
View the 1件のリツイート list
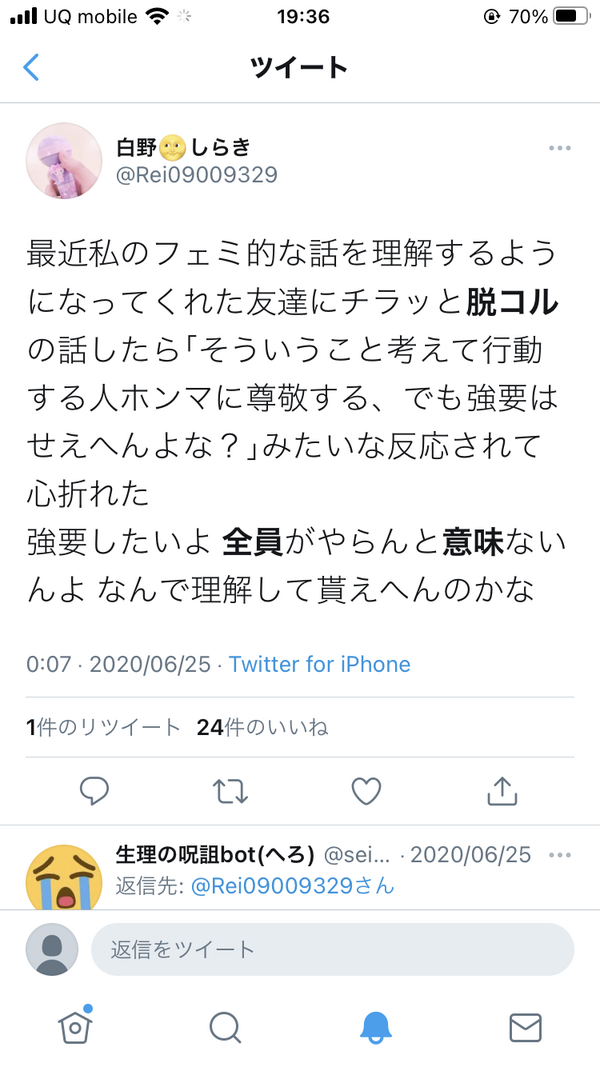[x=104, y=727]
